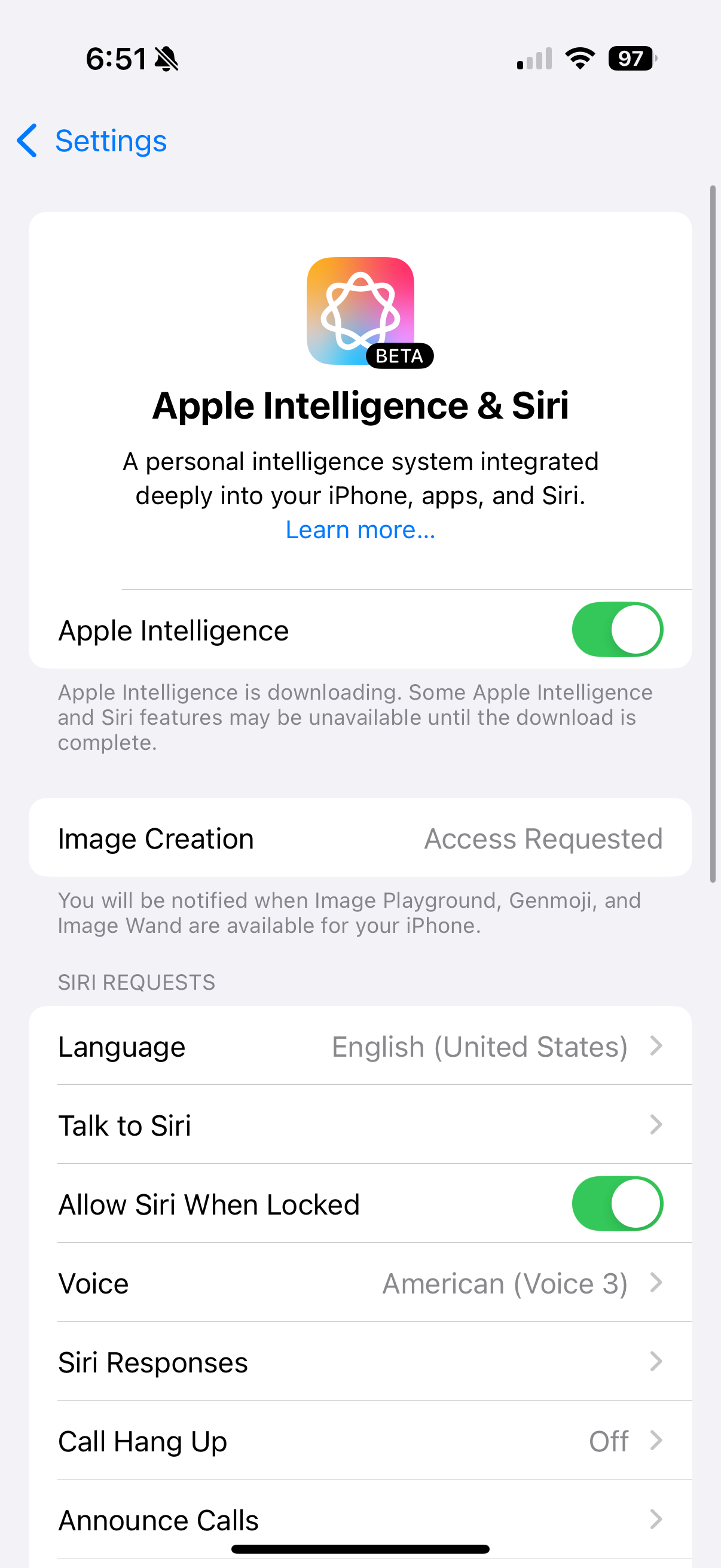Turn off the Apple Intelligence switch
Screen dimensions: 721x1568
click(x=617, y=629)
